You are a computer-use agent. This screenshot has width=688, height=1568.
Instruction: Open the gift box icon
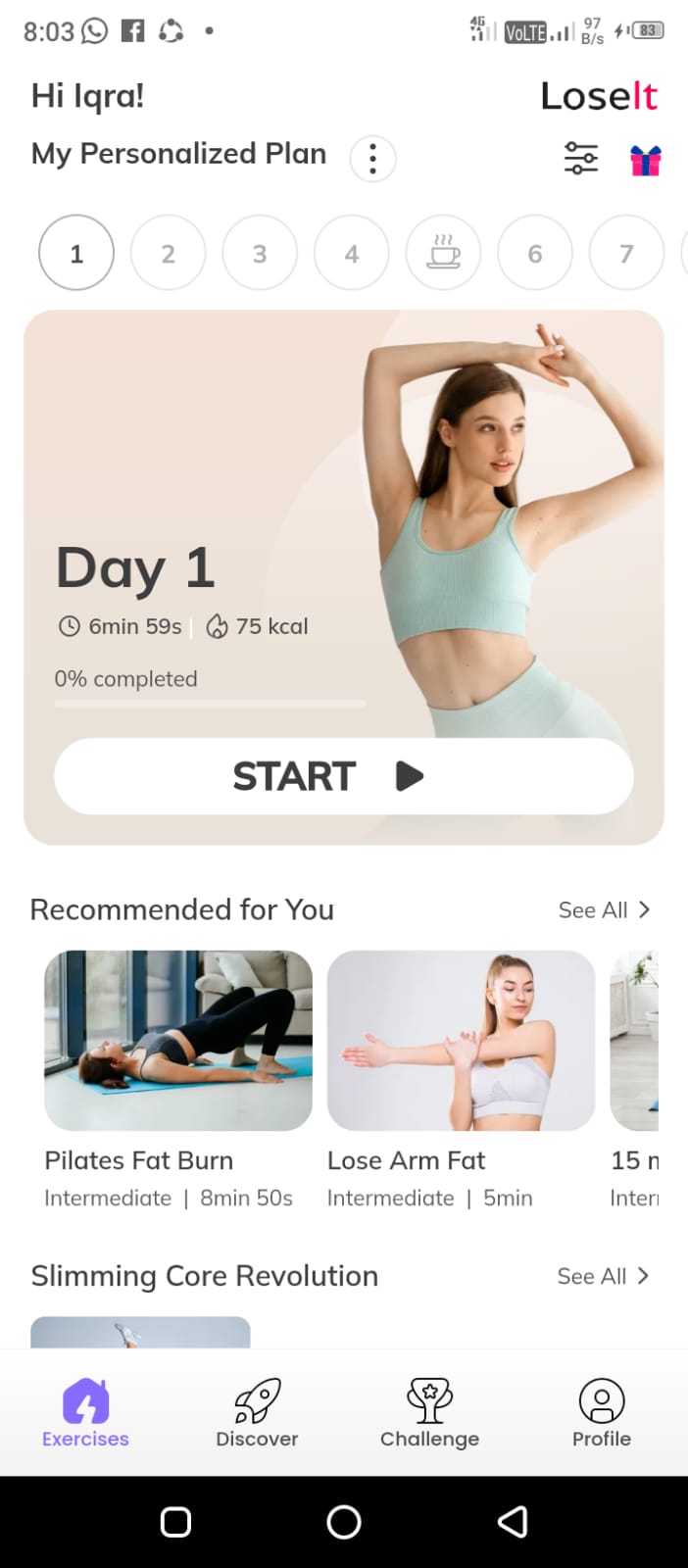[645, 160]
